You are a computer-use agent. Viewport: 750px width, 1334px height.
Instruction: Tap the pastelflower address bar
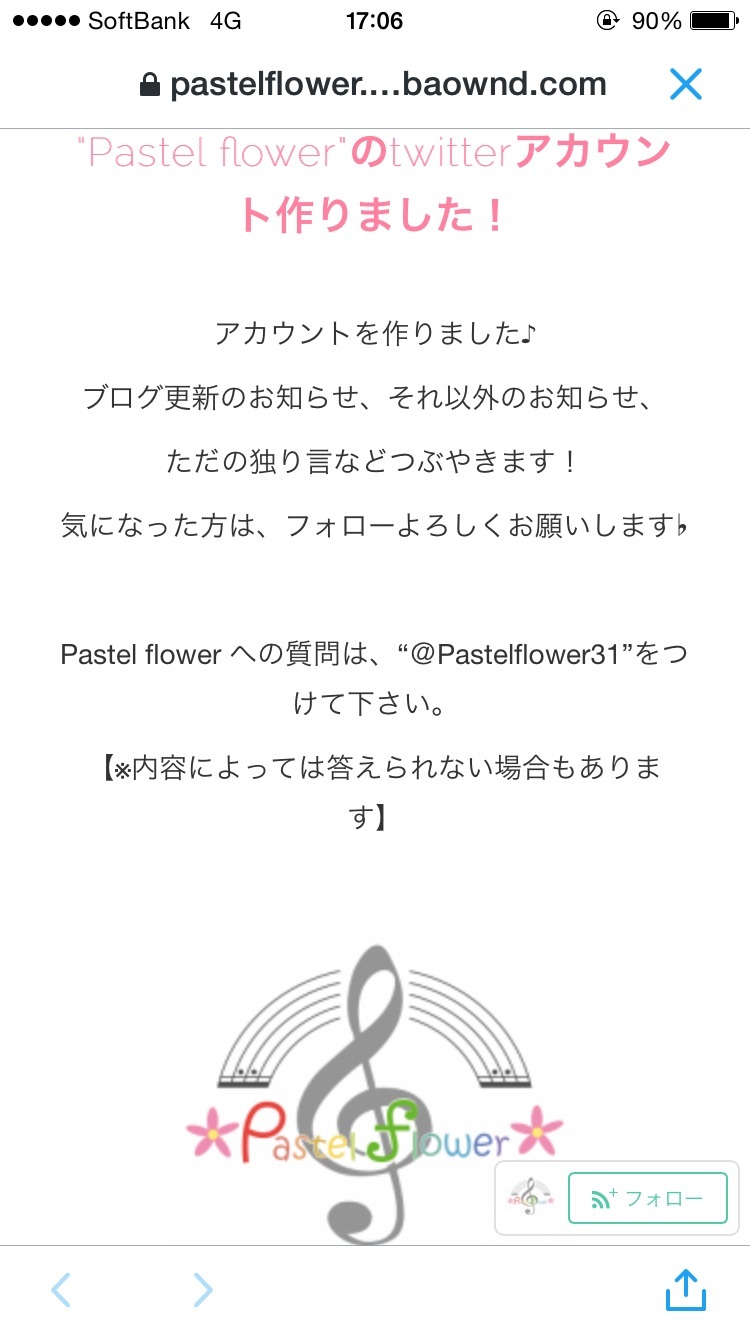[x=373, y=84]
